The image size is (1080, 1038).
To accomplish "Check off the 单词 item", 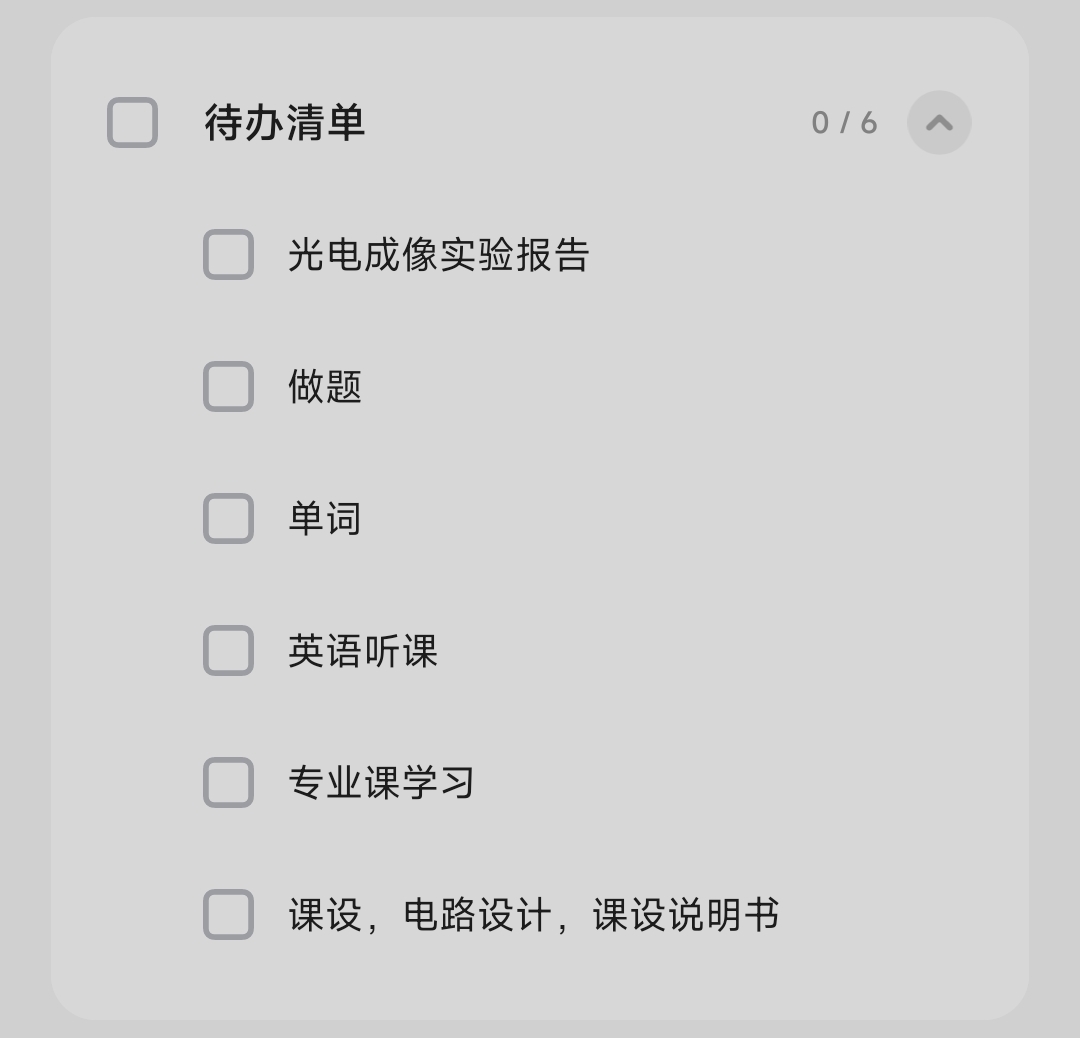I will coord(228,519).
